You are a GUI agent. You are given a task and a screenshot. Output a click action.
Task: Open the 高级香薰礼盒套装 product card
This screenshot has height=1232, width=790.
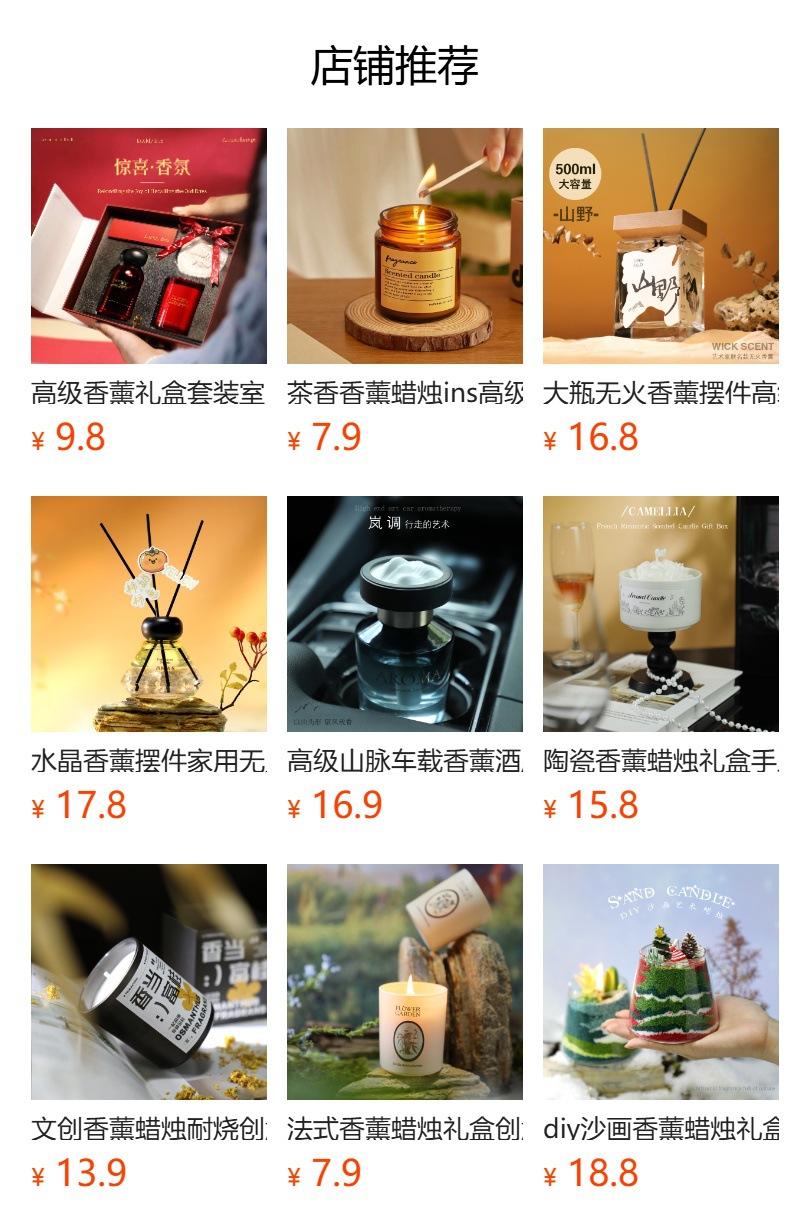[x=148, y=246]
